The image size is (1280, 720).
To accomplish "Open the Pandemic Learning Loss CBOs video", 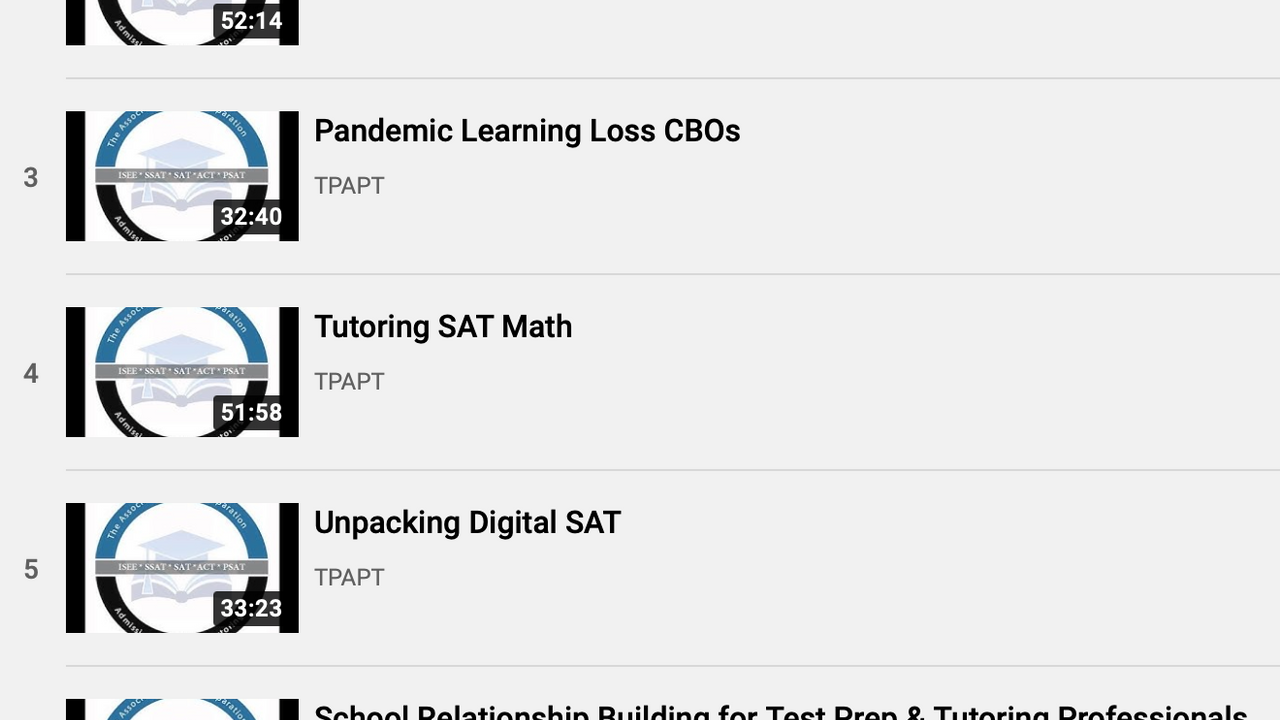I will coord(527,131).
